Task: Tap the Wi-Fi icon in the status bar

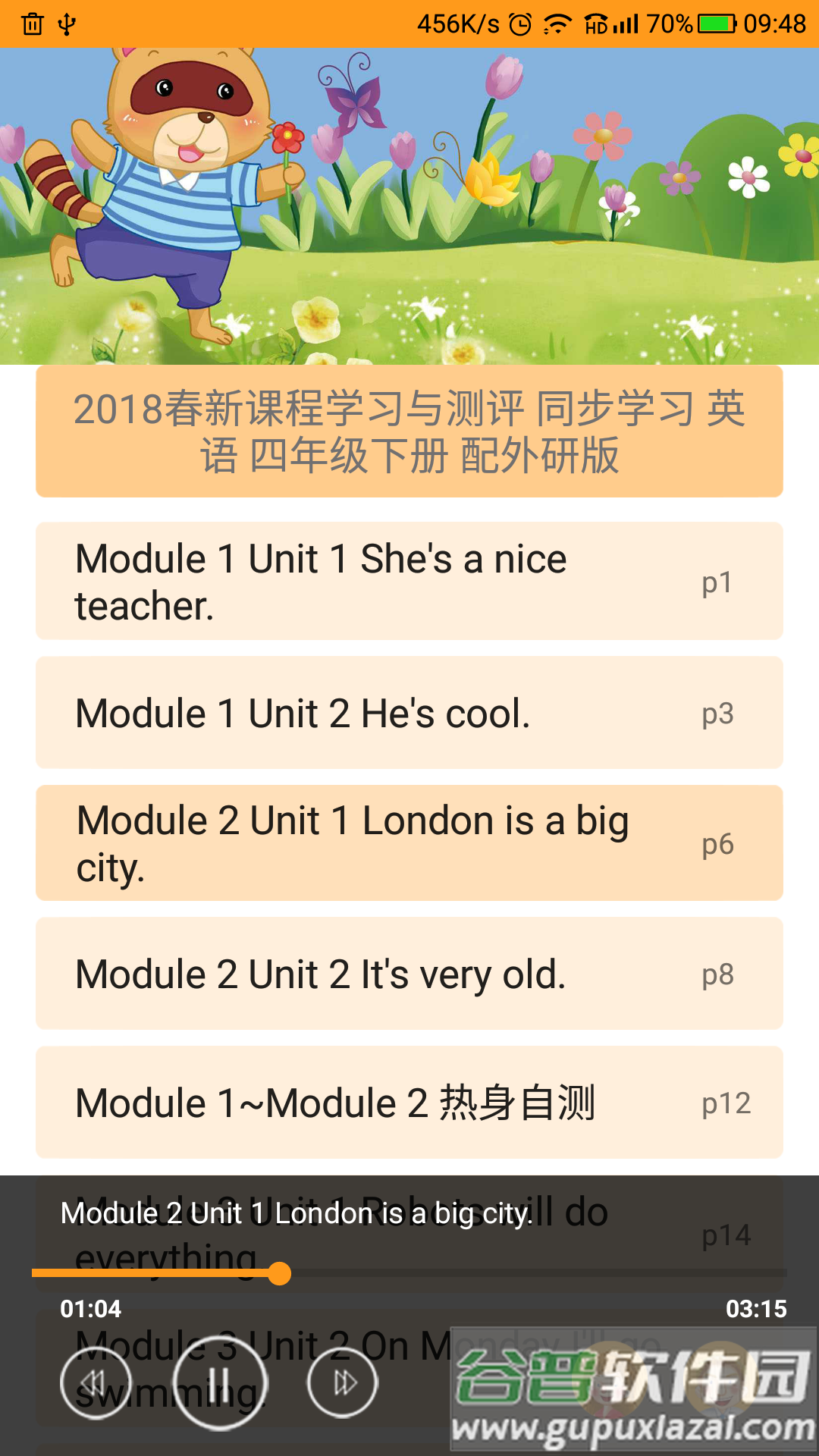Action: tap(559, 23)
